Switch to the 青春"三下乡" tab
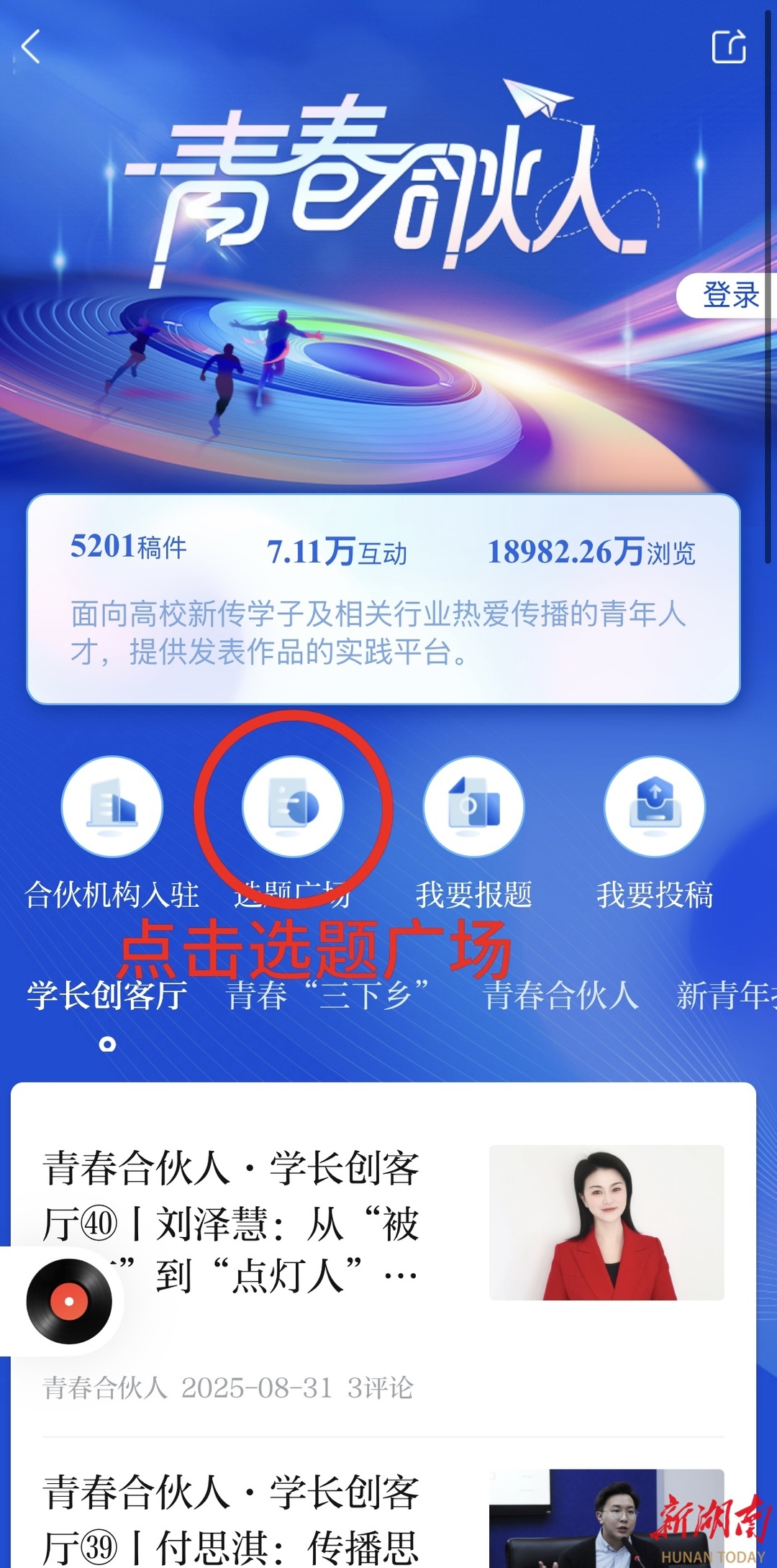The width and height of the screenshot is (777, 1568). 328,995
